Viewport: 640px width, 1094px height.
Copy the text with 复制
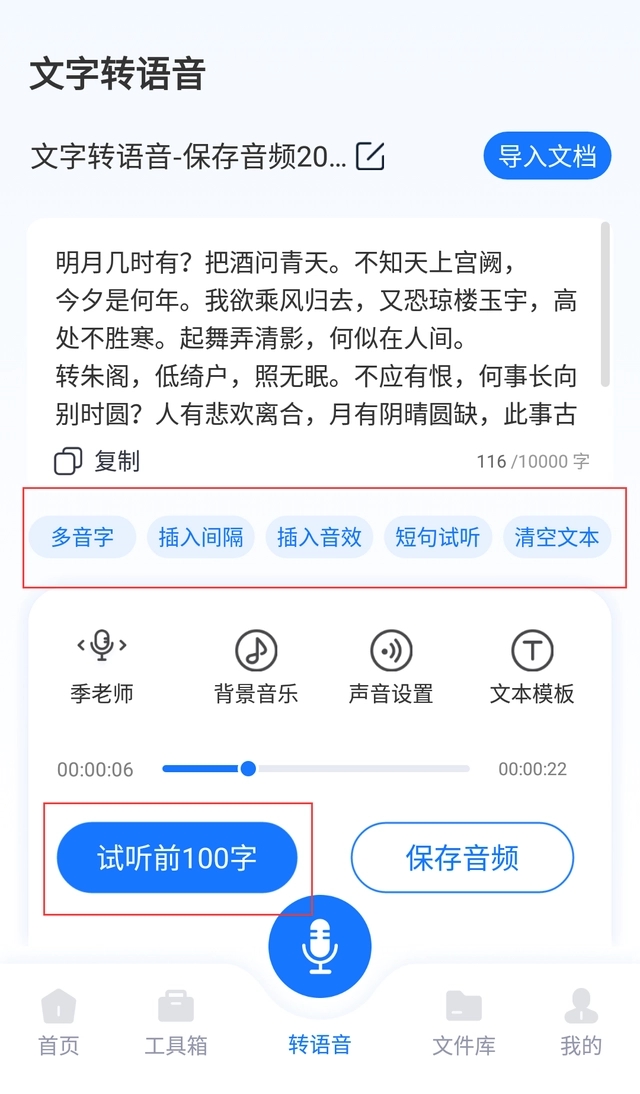tap(97, 461)
